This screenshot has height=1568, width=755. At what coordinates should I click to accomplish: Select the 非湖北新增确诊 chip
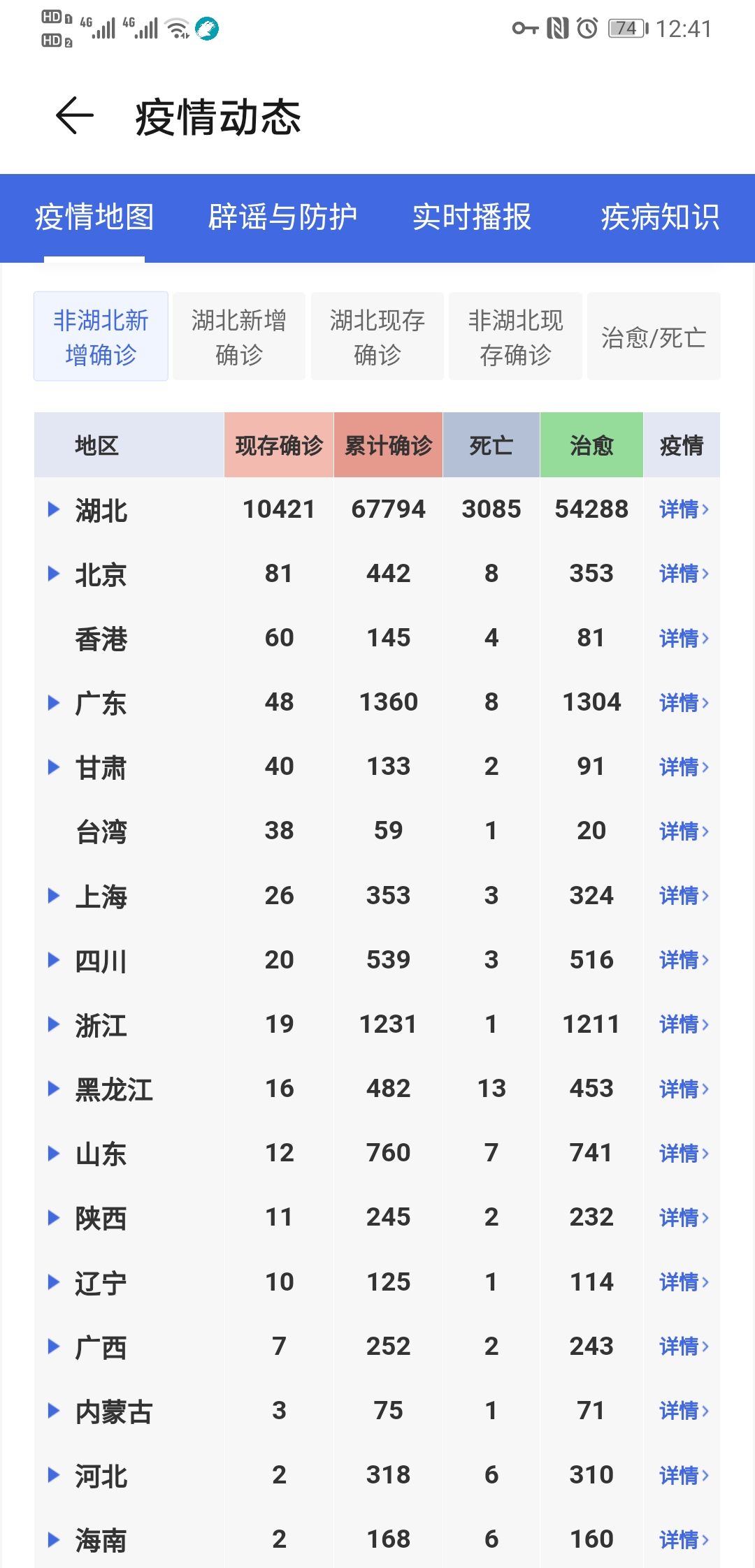[101, 337]
